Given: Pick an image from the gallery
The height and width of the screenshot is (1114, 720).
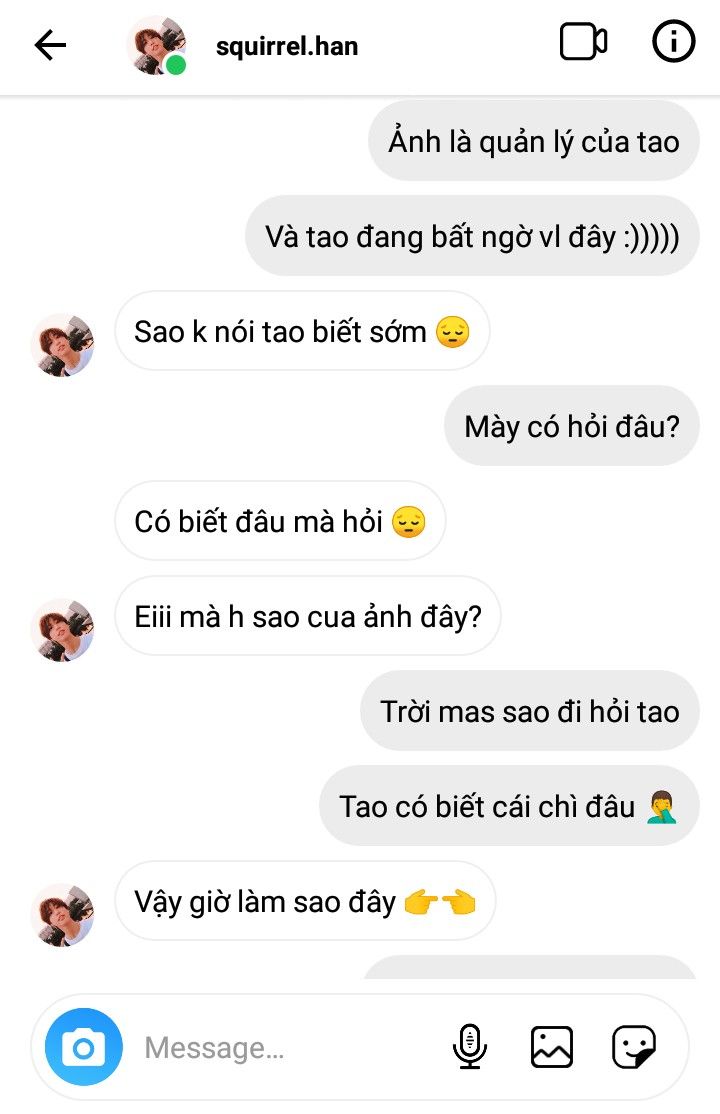Looking at the screenshot, I should 551,1047.
